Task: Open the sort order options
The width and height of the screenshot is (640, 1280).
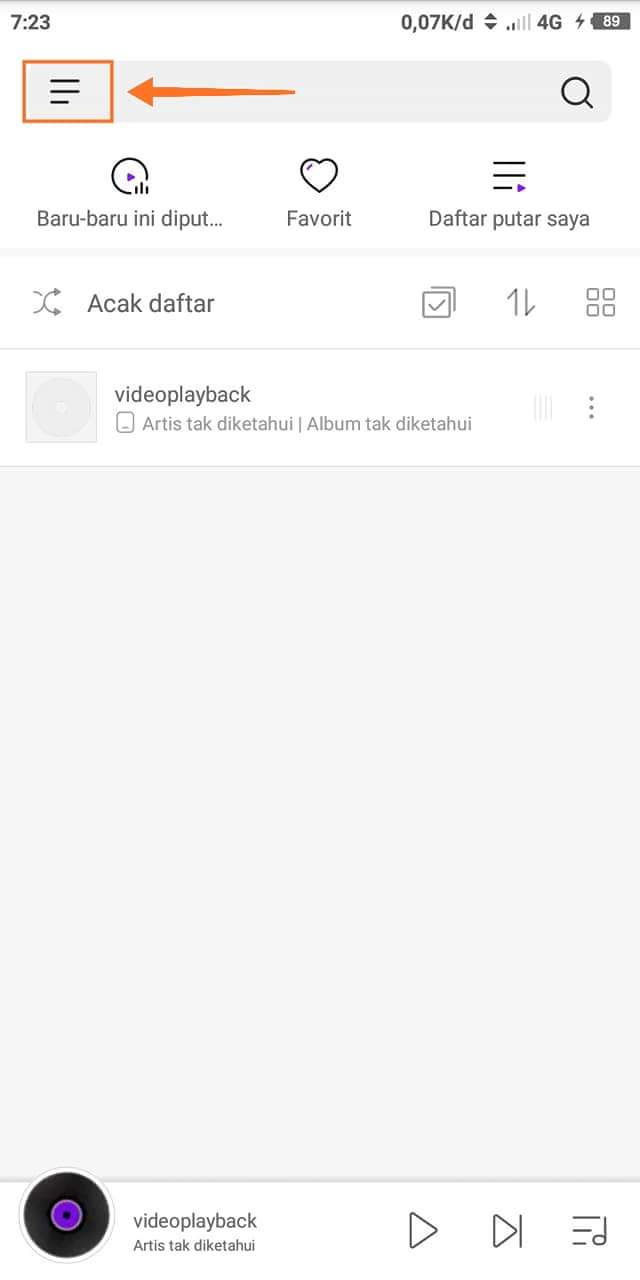Action: click(520, 303)
